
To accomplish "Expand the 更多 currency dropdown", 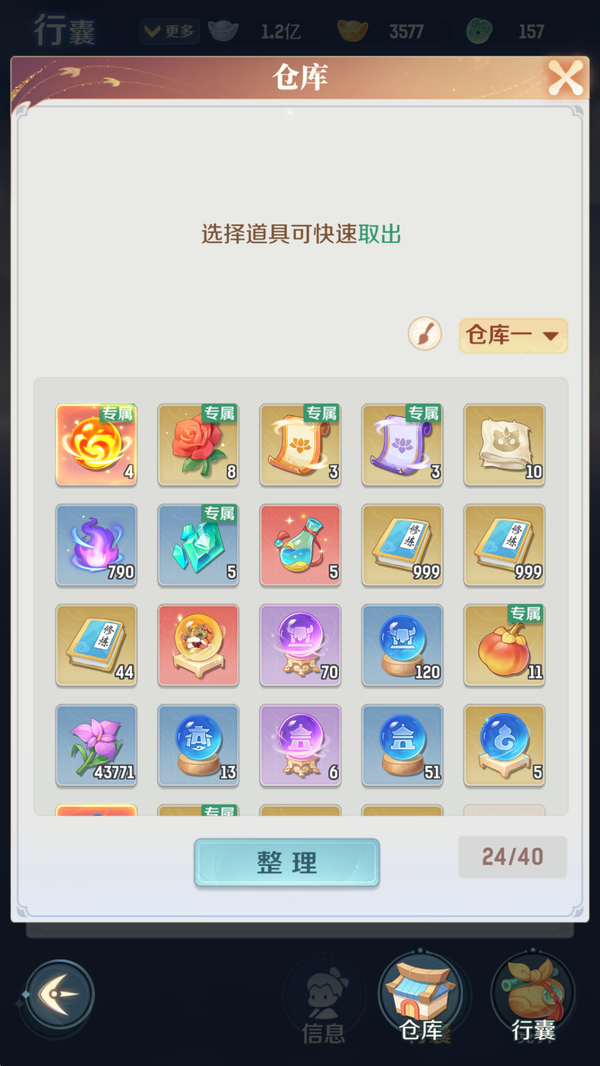I will coord(169,31).
